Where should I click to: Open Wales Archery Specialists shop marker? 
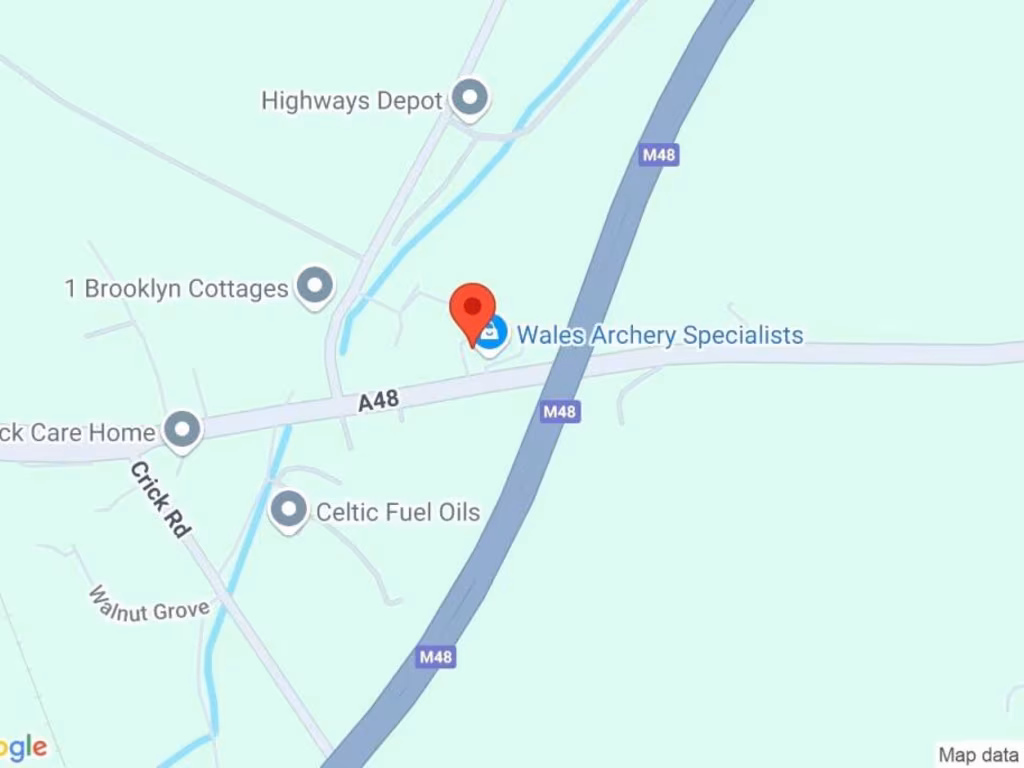(x=491, y=336)
